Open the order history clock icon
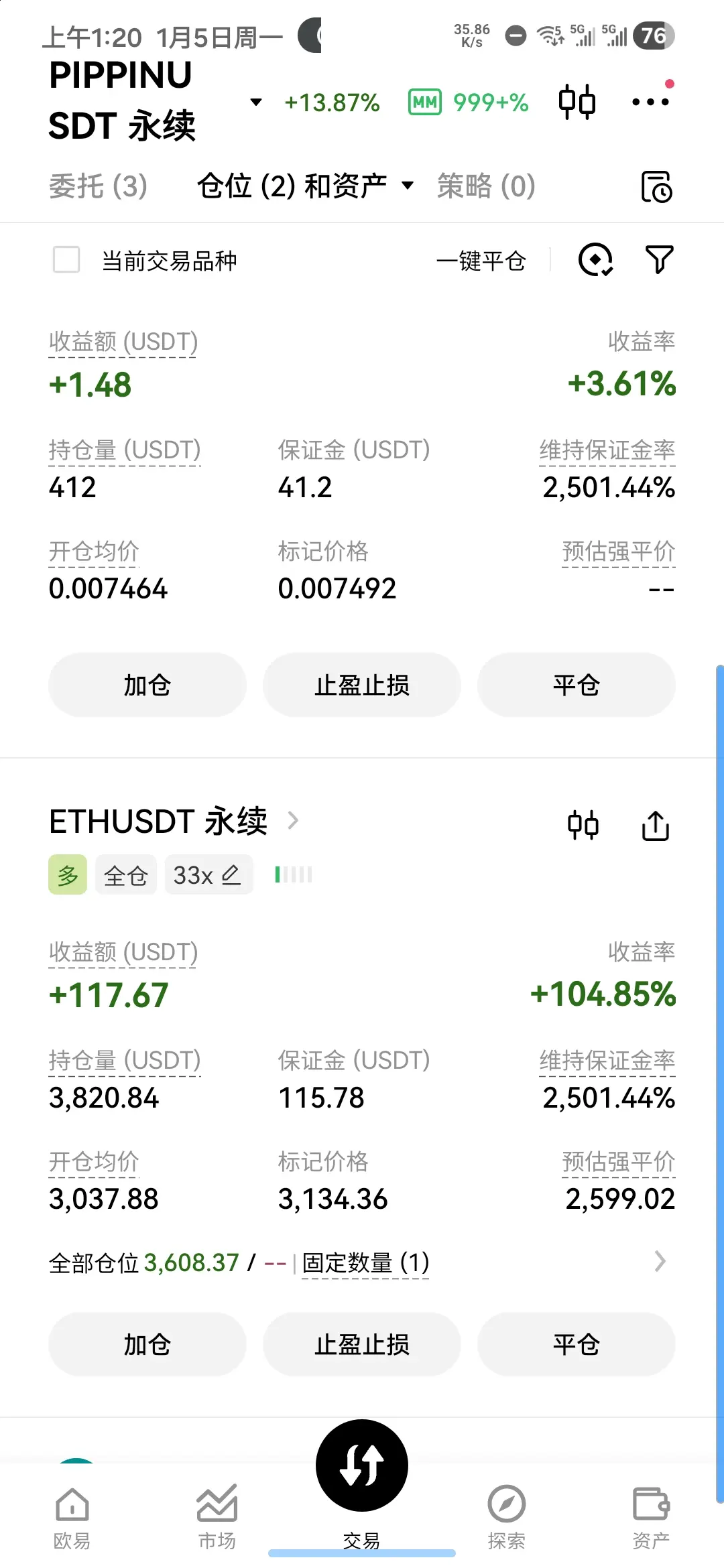Screen dimensions: 724x1568 coord(656,186)
